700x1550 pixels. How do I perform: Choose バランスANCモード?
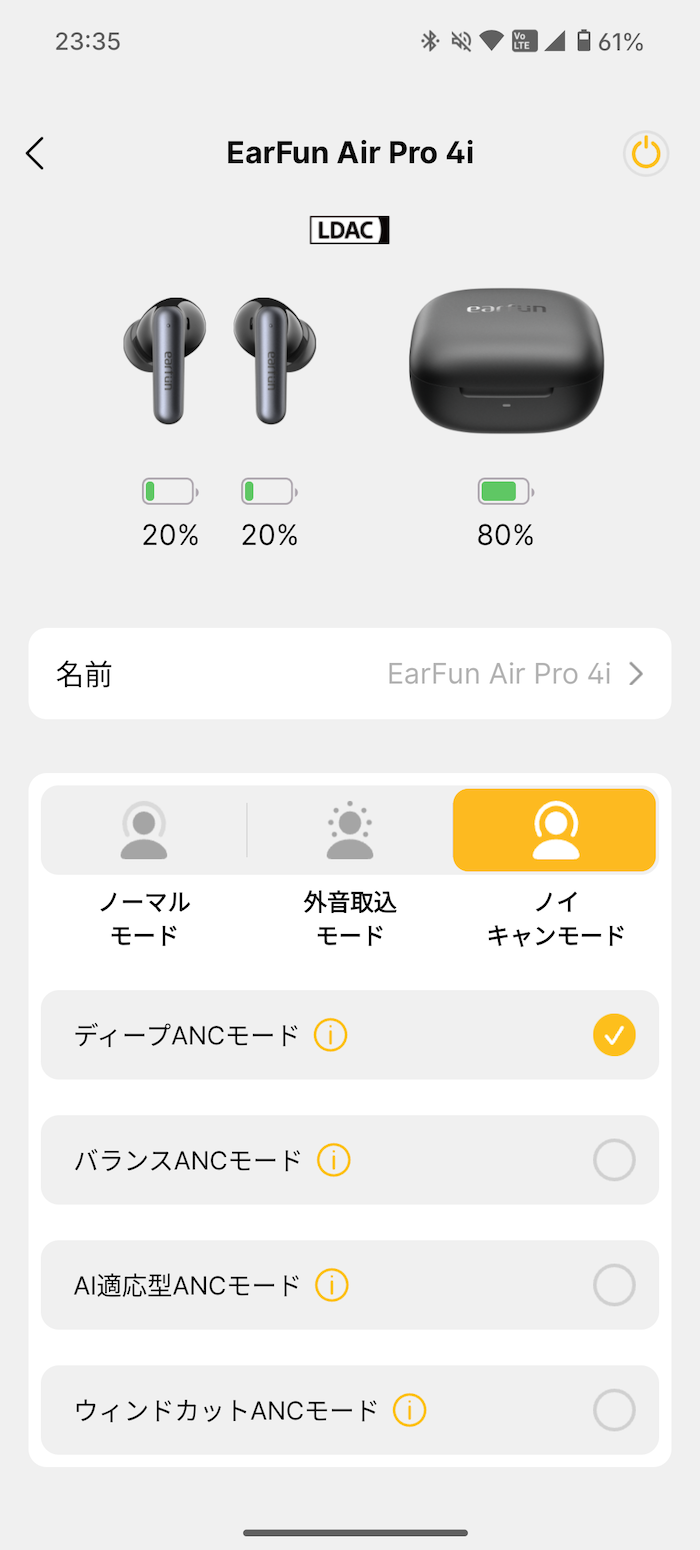click(x=350, y=1160)
